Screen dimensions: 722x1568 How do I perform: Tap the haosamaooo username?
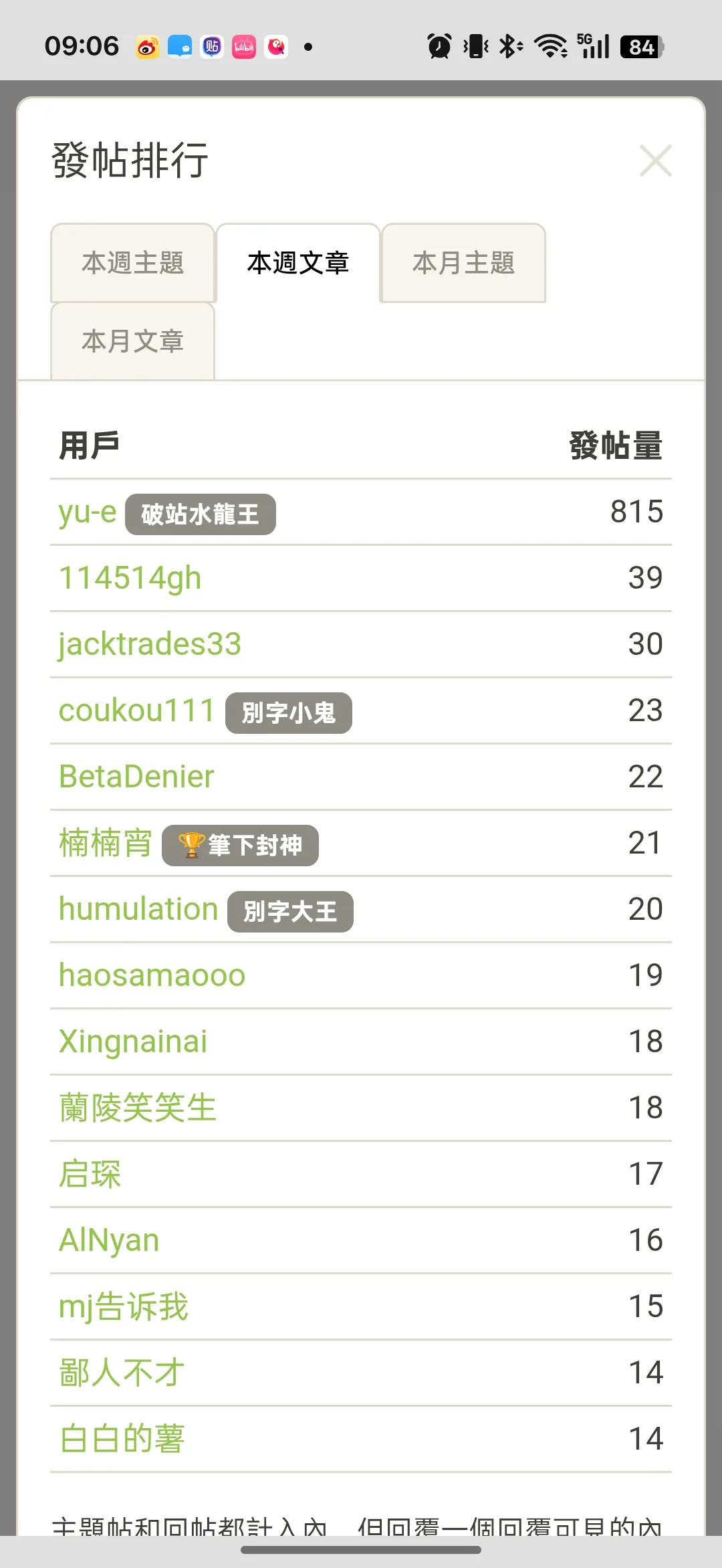152,975
